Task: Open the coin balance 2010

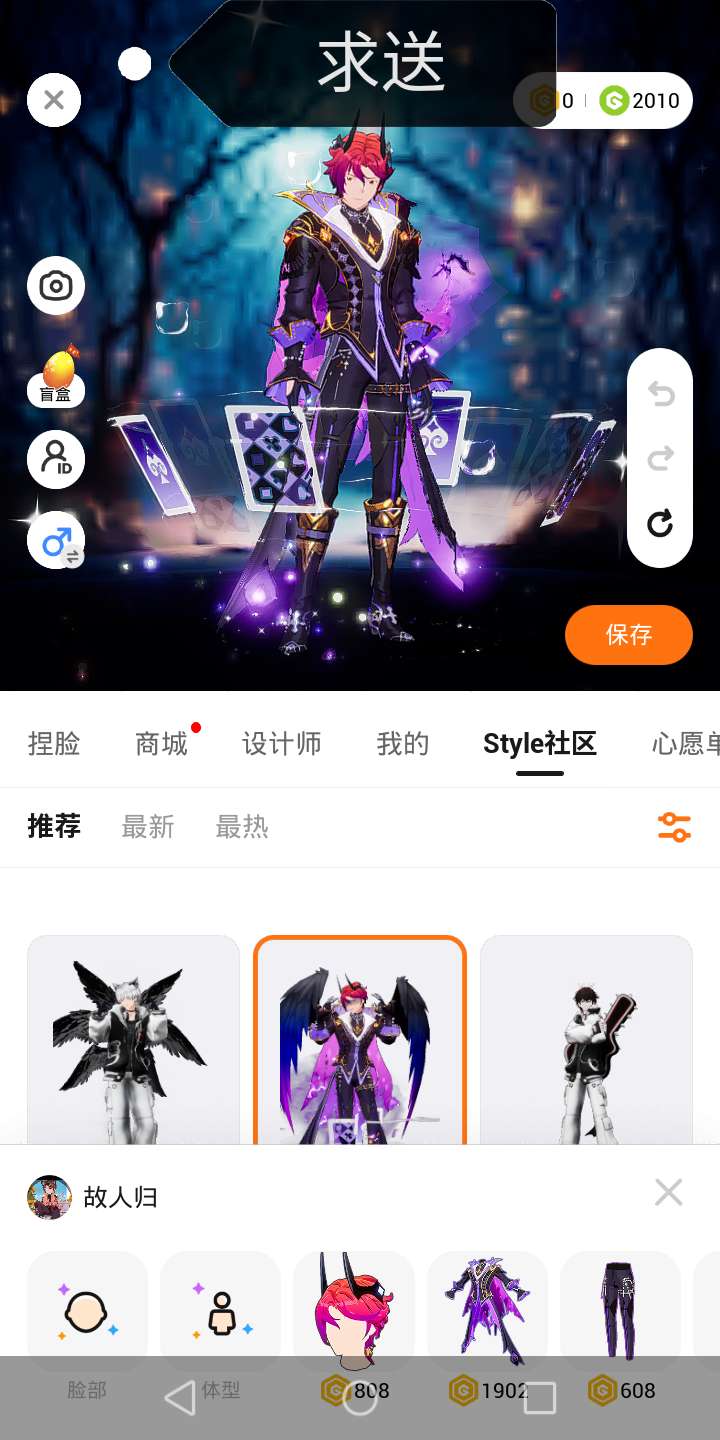Action: (x=640, y=100)
